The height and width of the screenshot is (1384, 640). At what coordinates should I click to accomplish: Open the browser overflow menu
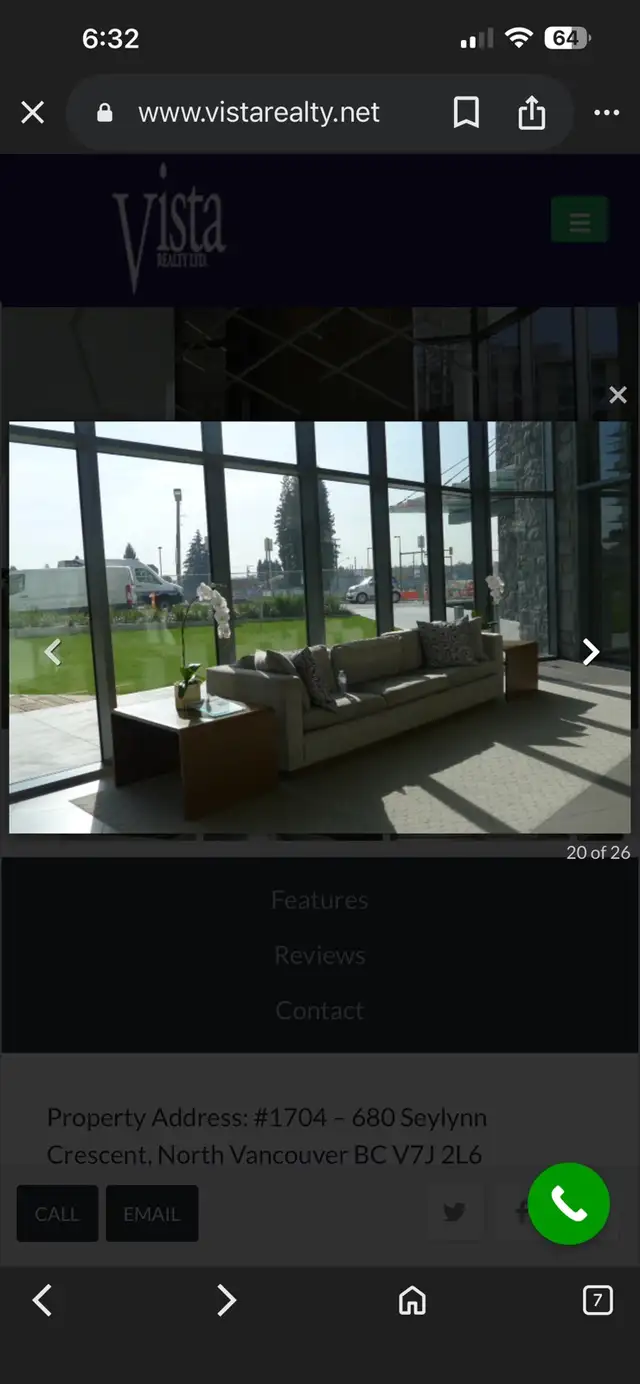click(x=606, y=113)
